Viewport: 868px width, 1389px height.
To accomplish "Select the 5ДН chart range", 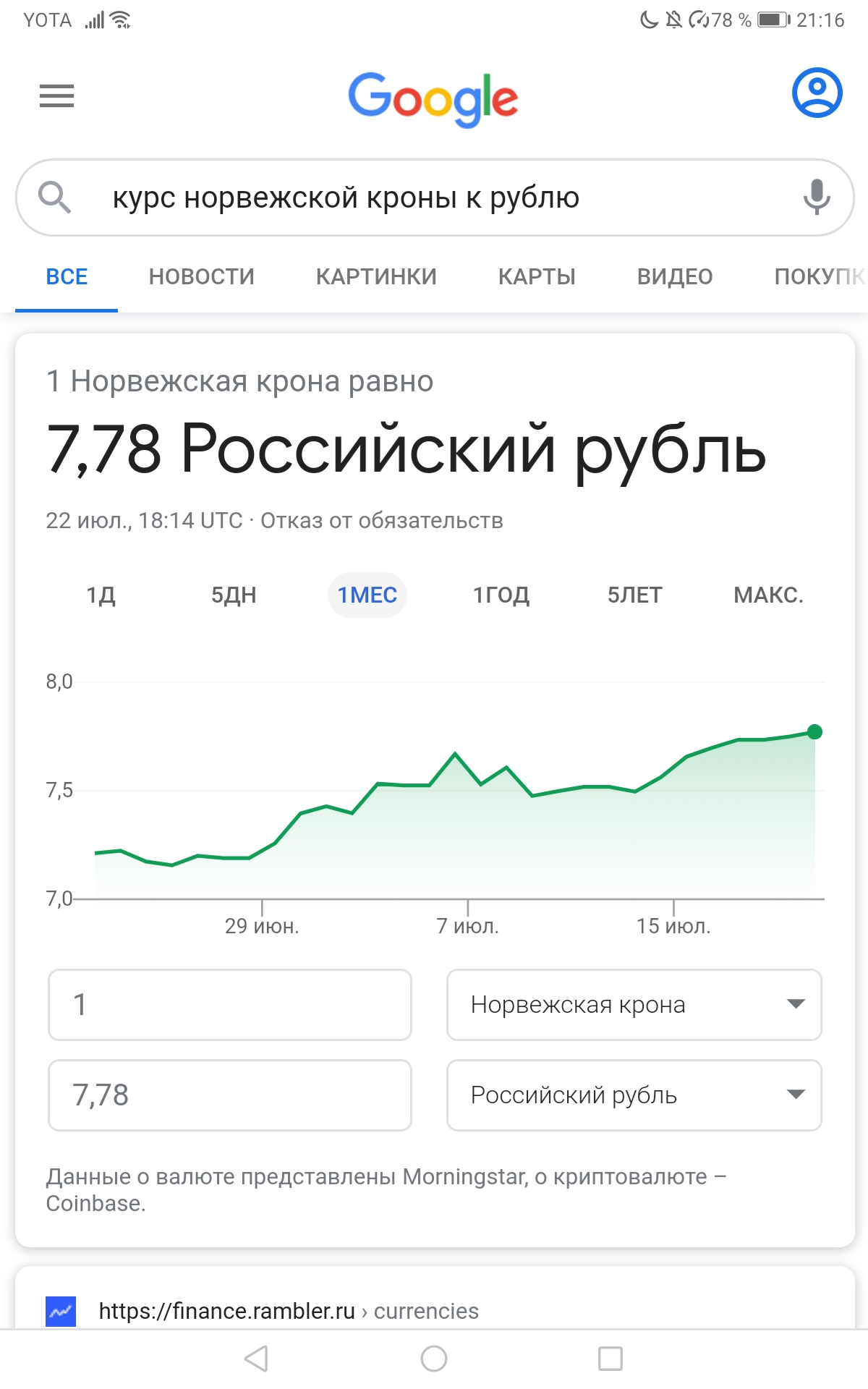I will tap(234, 595).
